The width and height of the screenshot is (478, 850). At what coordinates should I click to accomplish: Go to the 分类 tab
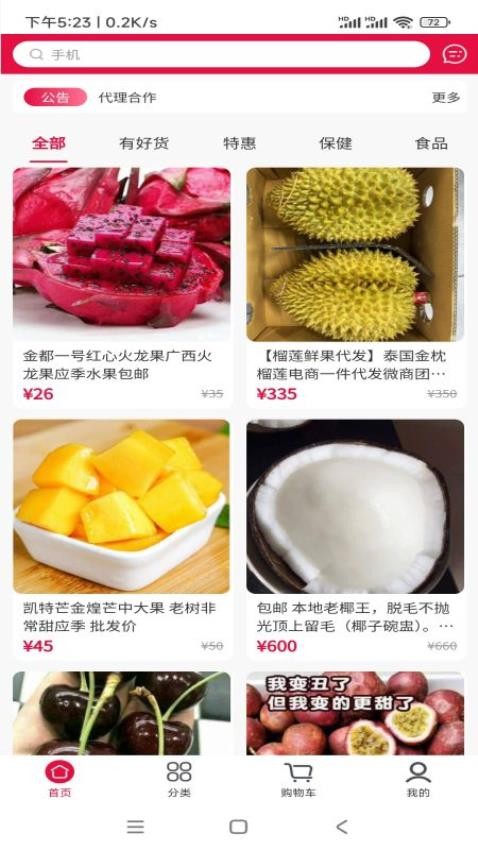tap(179, 780)
